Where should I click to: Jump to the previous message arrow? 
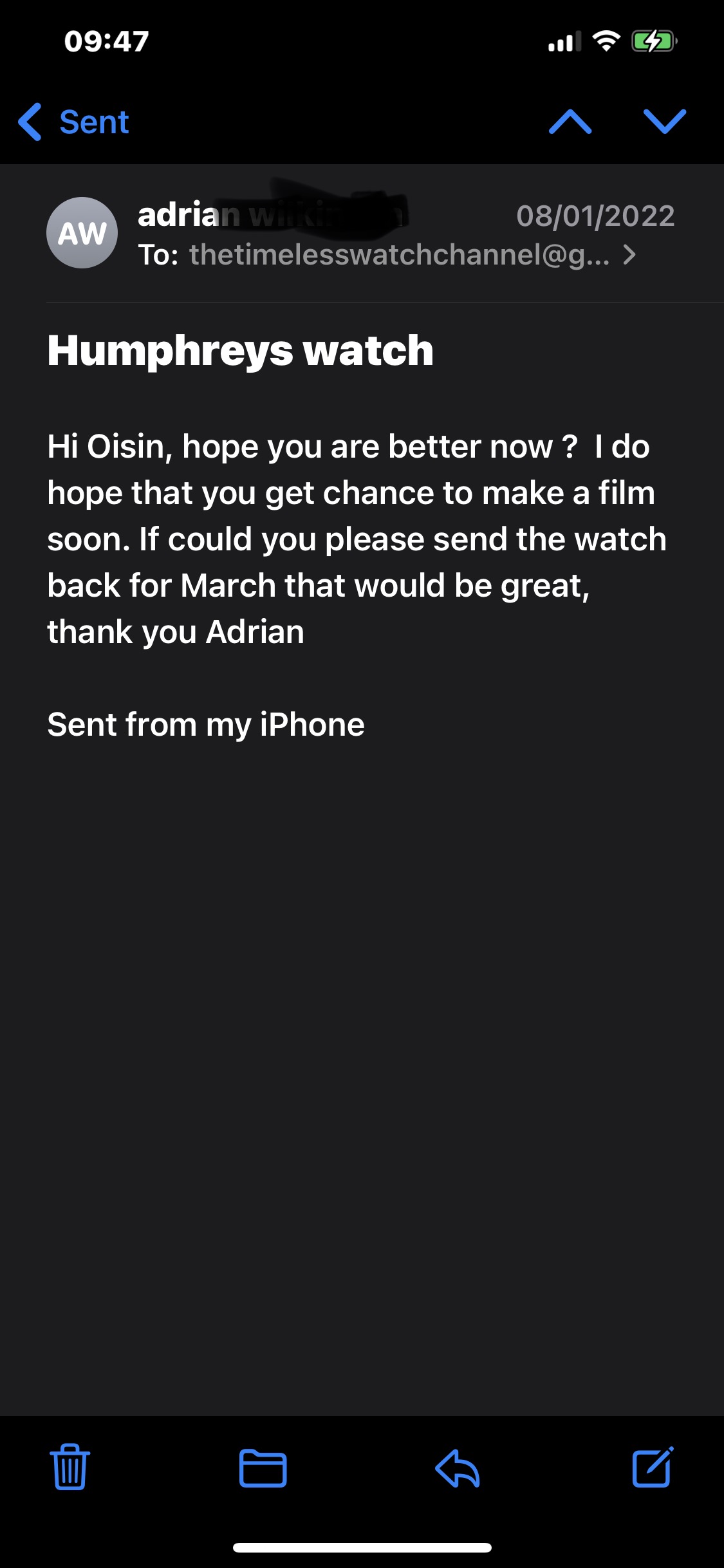click(x=570, y=122)
